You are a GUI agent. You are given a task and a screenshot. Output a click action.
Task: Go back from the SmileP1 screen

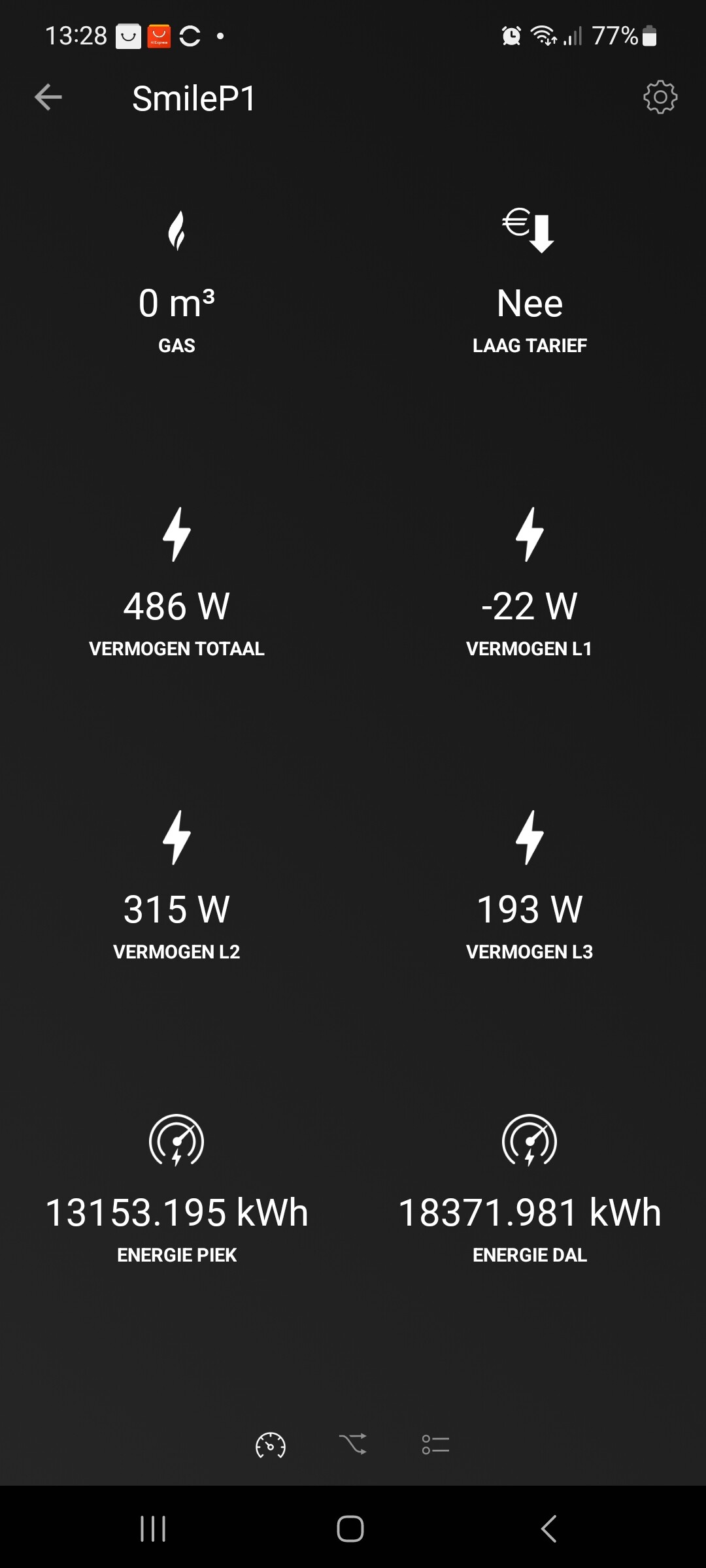click(48, 98)
